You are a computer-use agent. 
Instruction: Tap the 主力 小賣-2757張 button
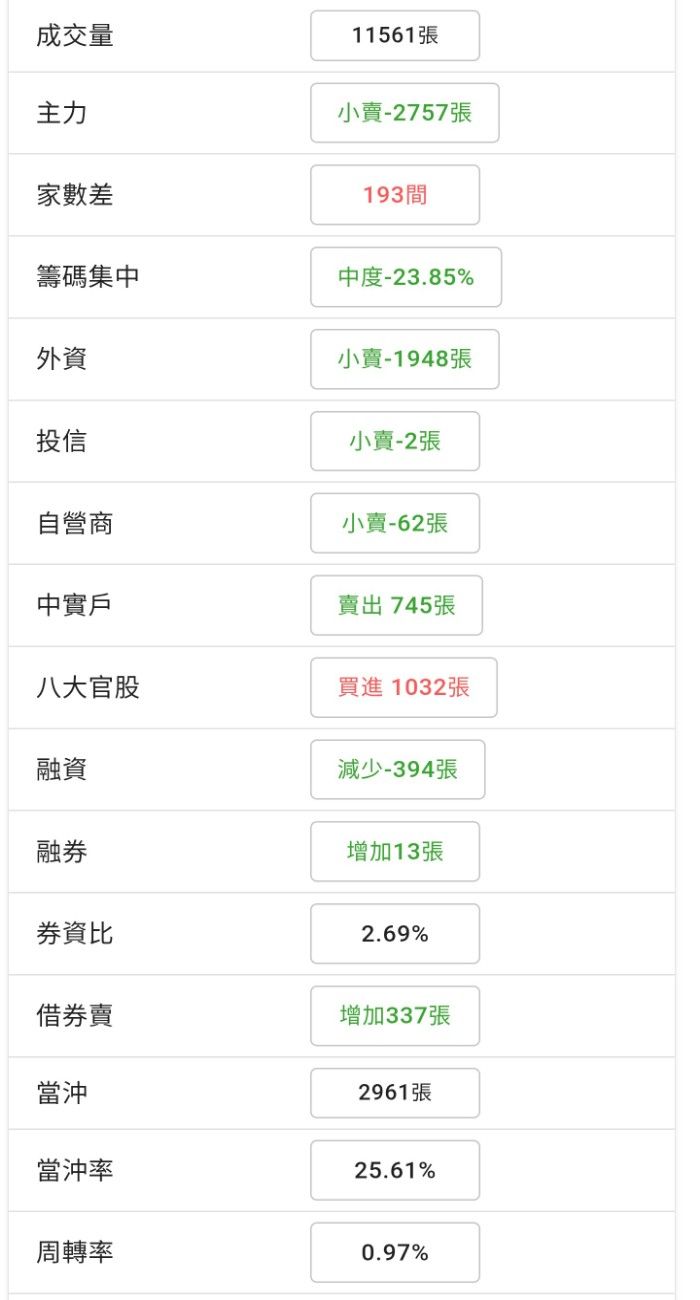pos(405,113)
